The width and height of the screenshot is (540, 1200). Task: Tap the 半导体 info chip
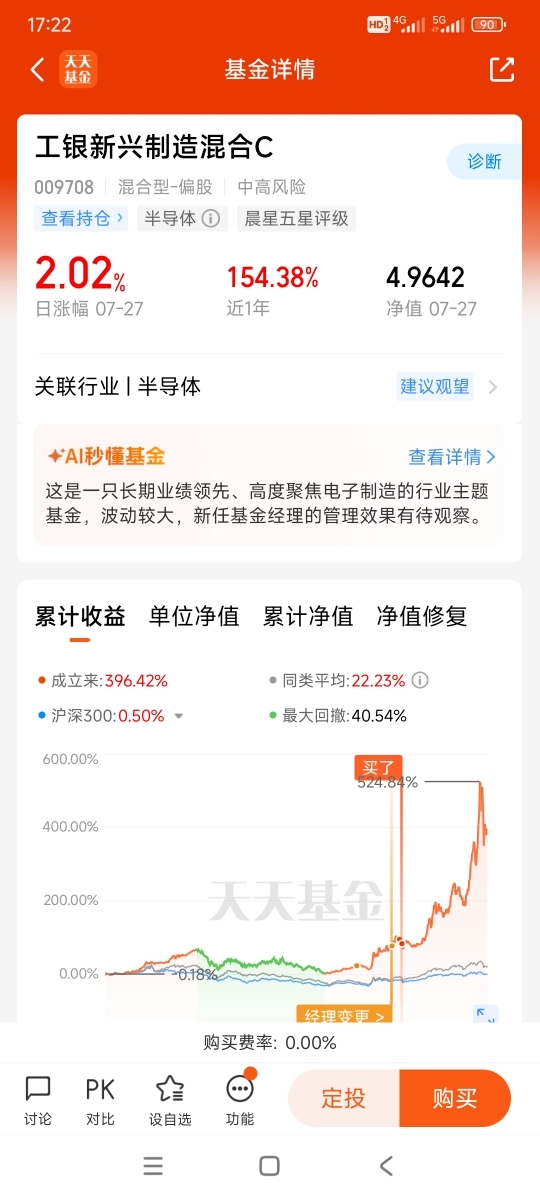pos(182,218)
